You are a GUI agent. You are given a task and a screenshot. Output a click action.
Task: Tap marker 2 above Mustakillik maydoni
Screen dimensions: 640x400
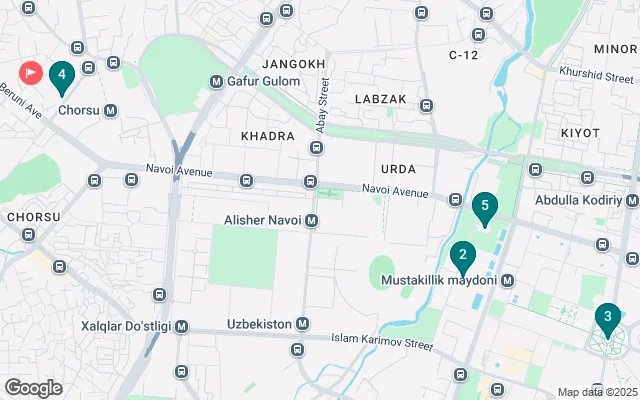click(x=462, y=256)
